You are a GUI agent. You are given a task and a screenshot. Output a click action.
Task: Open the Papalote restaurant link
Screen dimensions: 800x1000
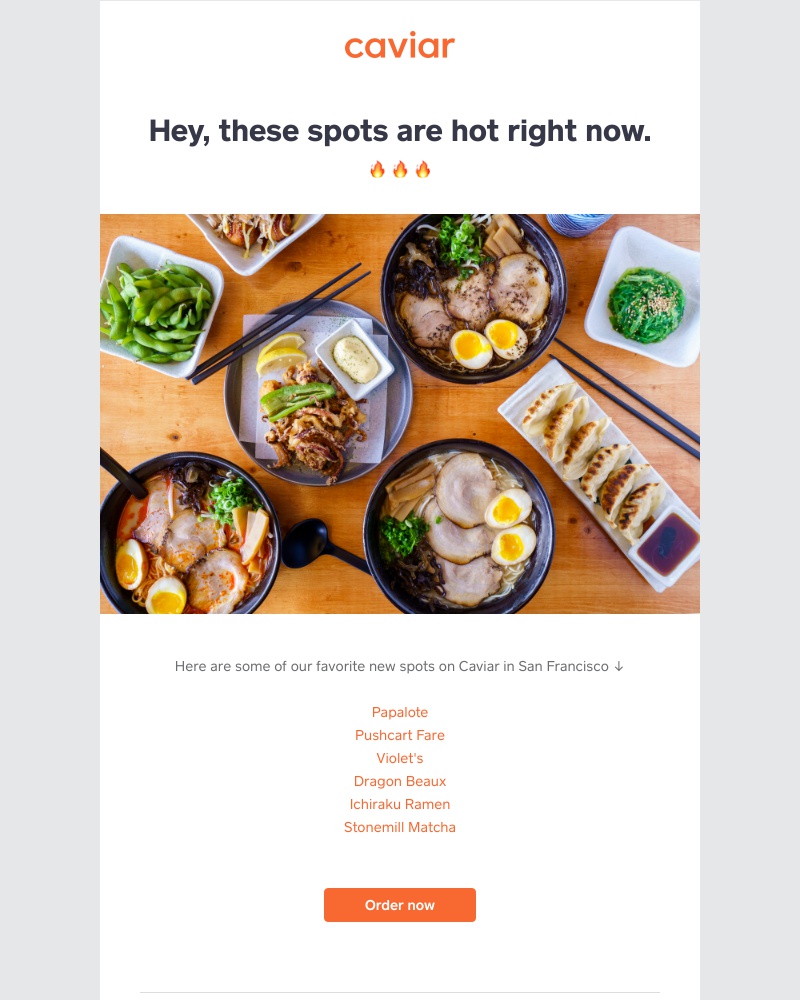(400, 712)
